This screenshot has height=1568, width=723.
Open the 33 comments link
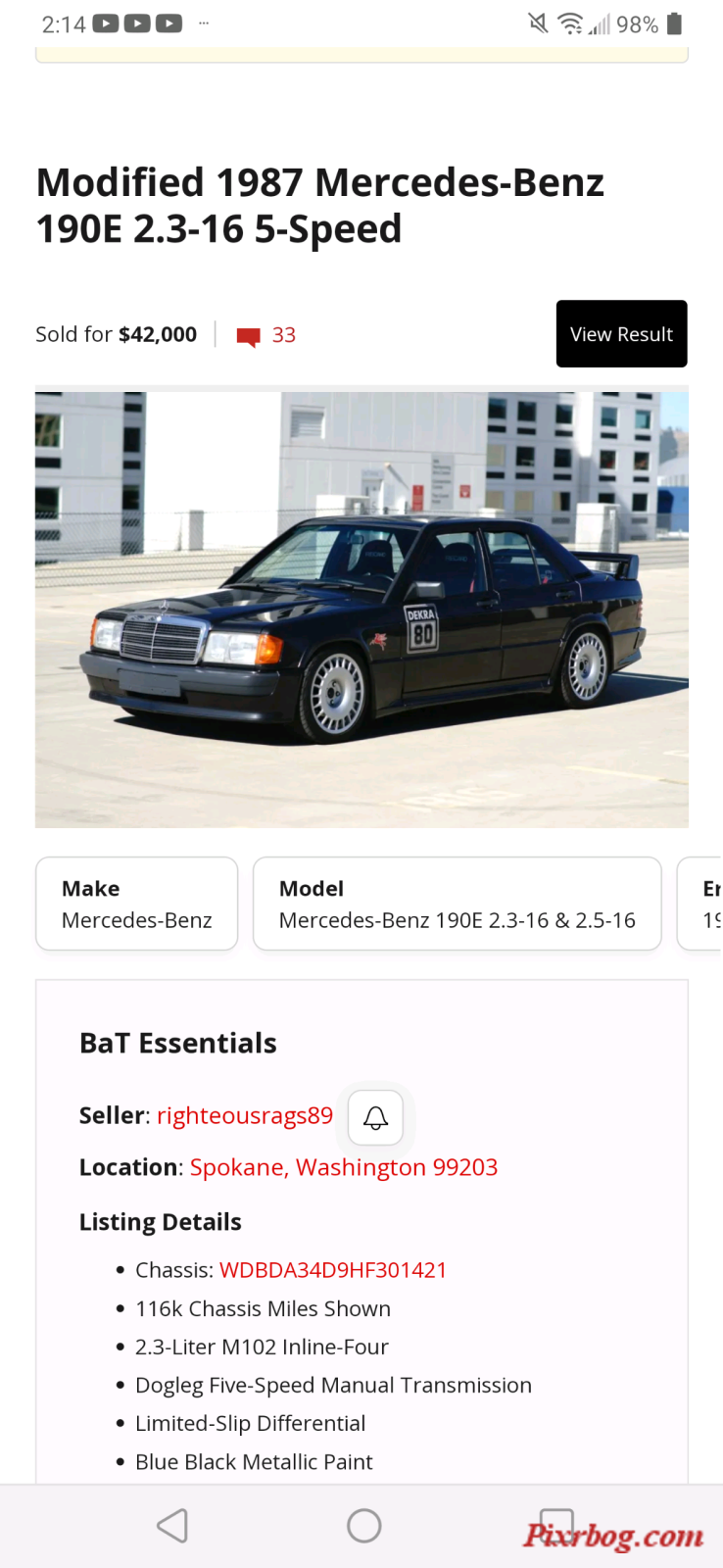pos(266,335)
